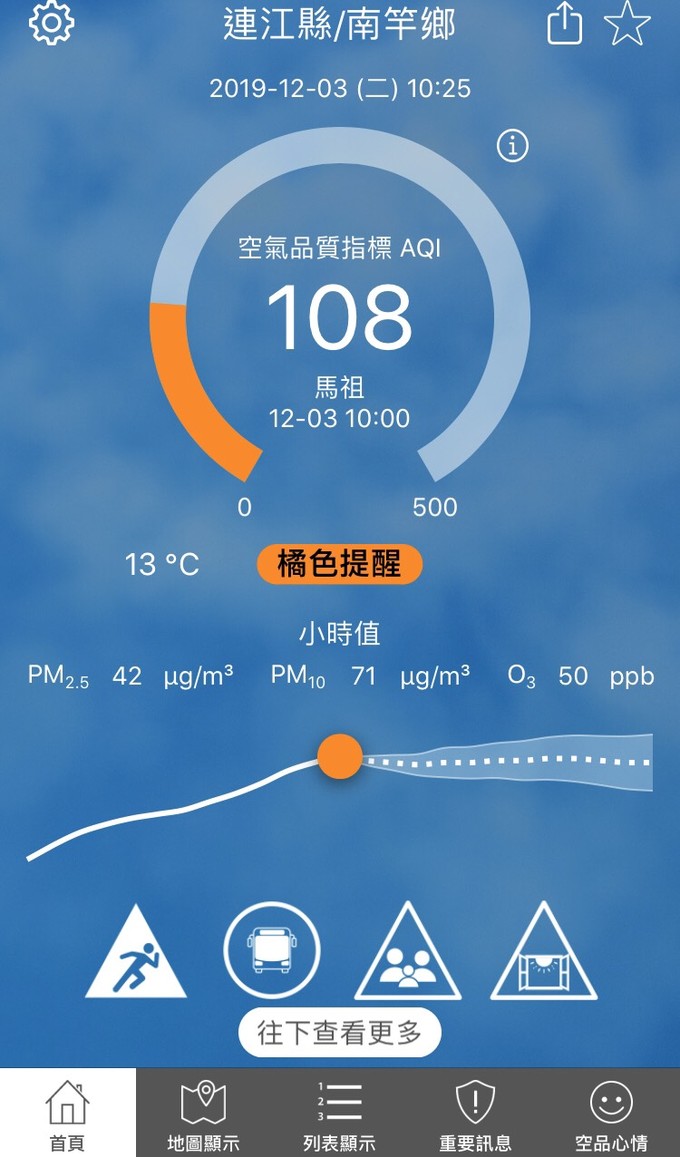Screen dimensions: 680x1157
Task: Open the 重要訊息 tab
Action: coord(476,1112)
